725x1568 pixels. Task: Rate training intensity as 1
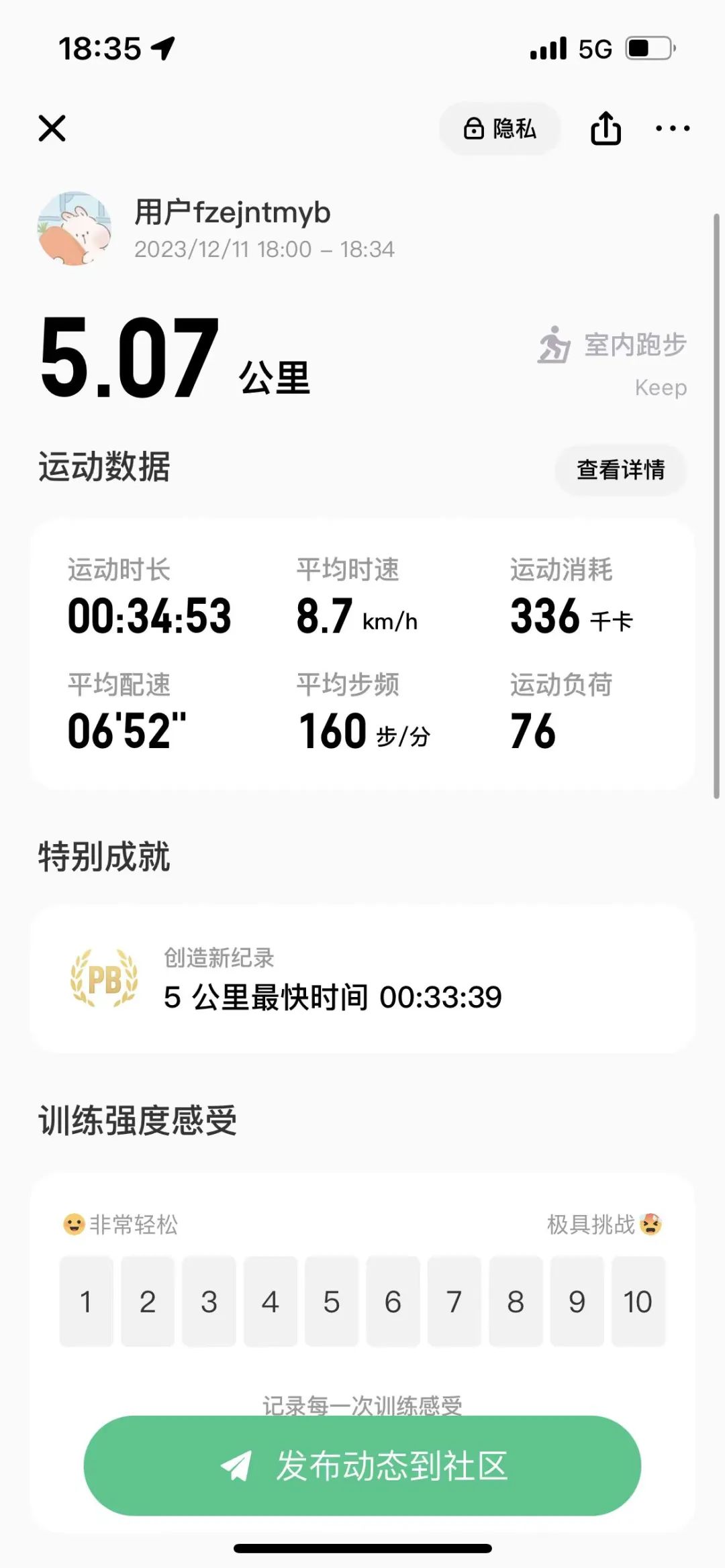[86, 1302]
